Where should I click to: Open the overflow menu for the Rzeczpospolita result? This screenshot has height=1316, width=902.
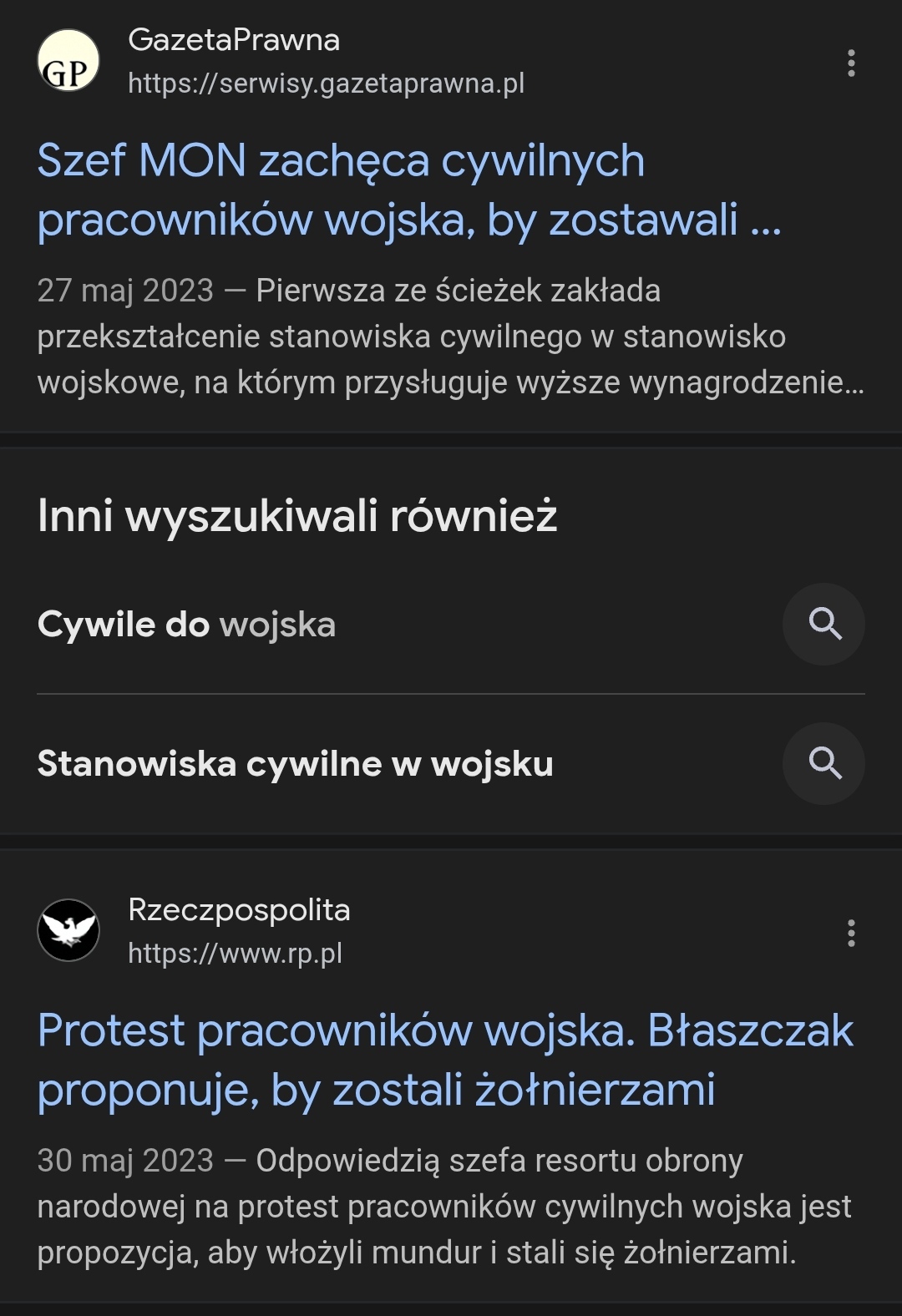tap(851, 933)
